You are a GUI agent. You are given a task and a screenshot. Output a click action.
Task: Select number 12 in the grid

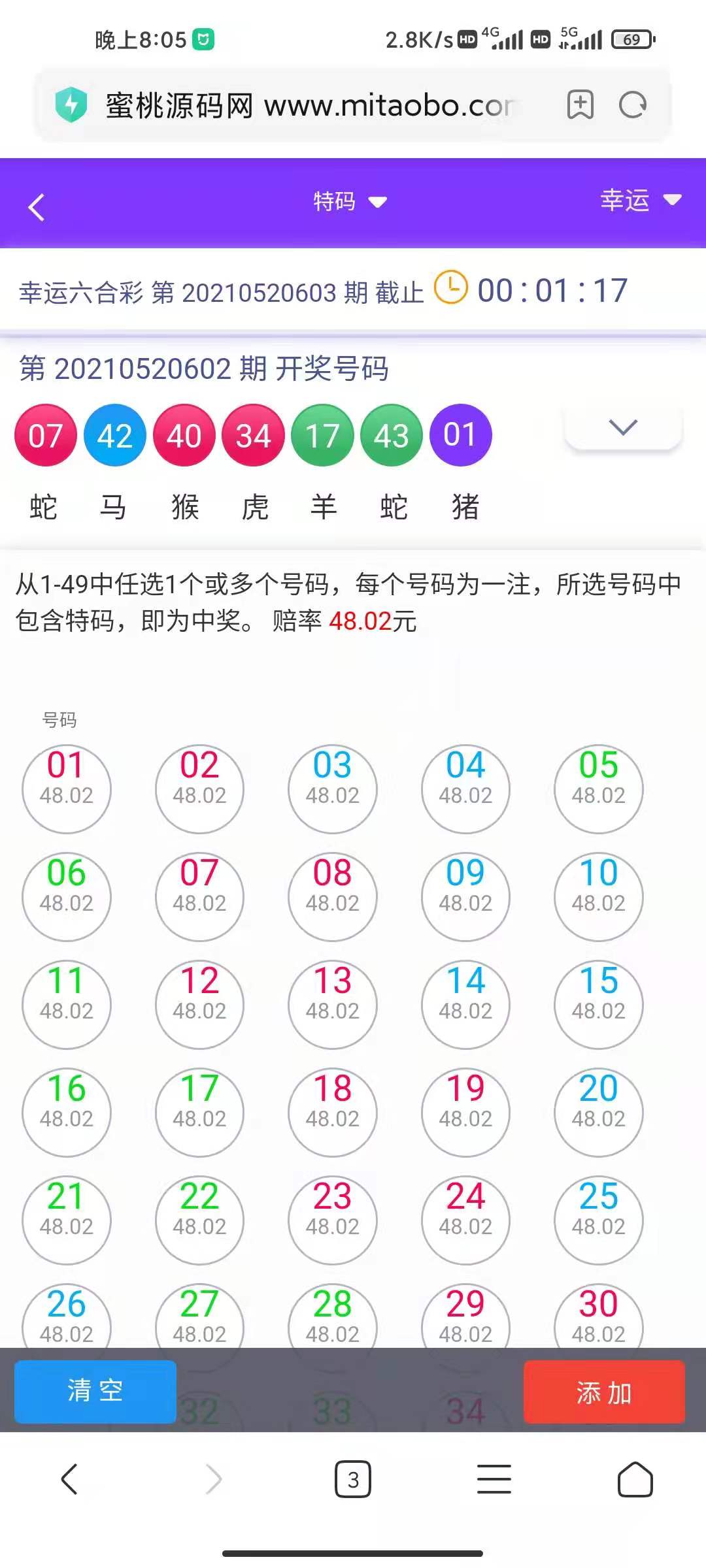click(199, 1004)
